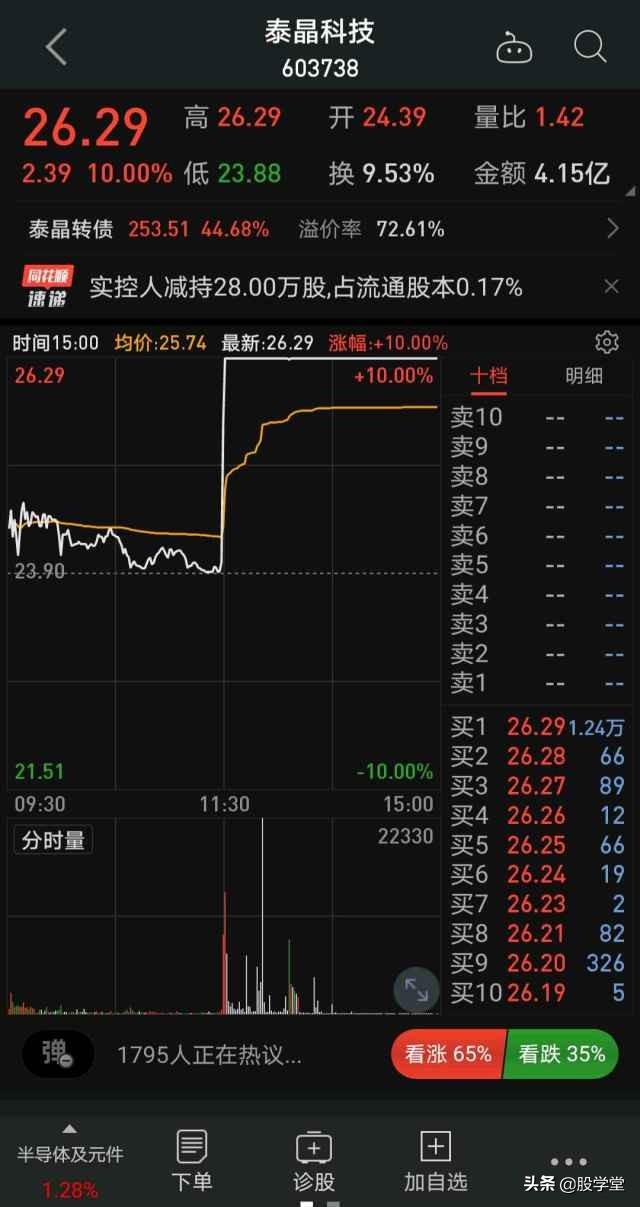This screenshot has height=1207, width=640.
Task: Toggle the 弹 bullet comments button
Action: 57,1054
